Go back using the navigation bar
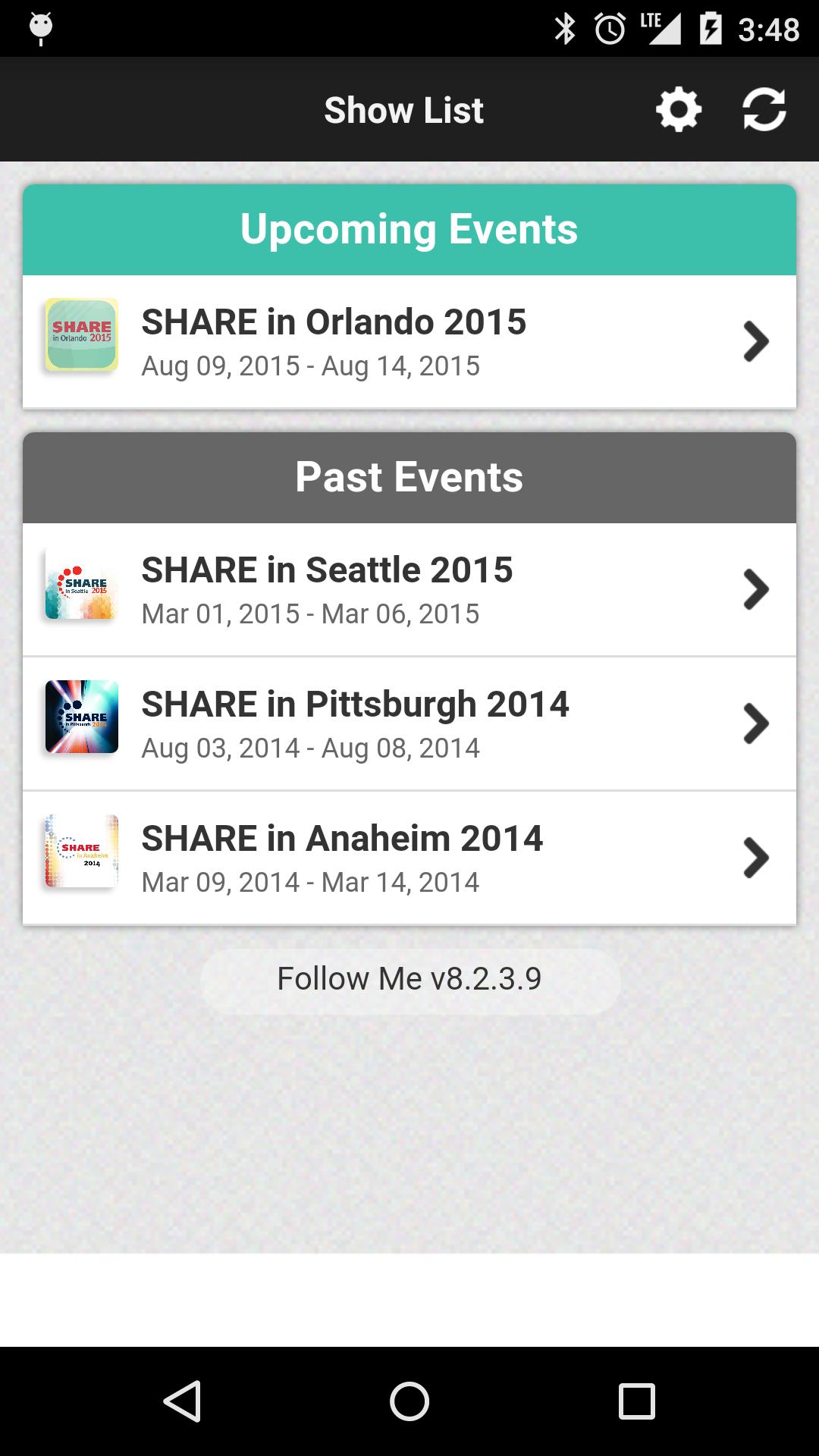The image size is (819, 1456). [x=182, y=1401]
